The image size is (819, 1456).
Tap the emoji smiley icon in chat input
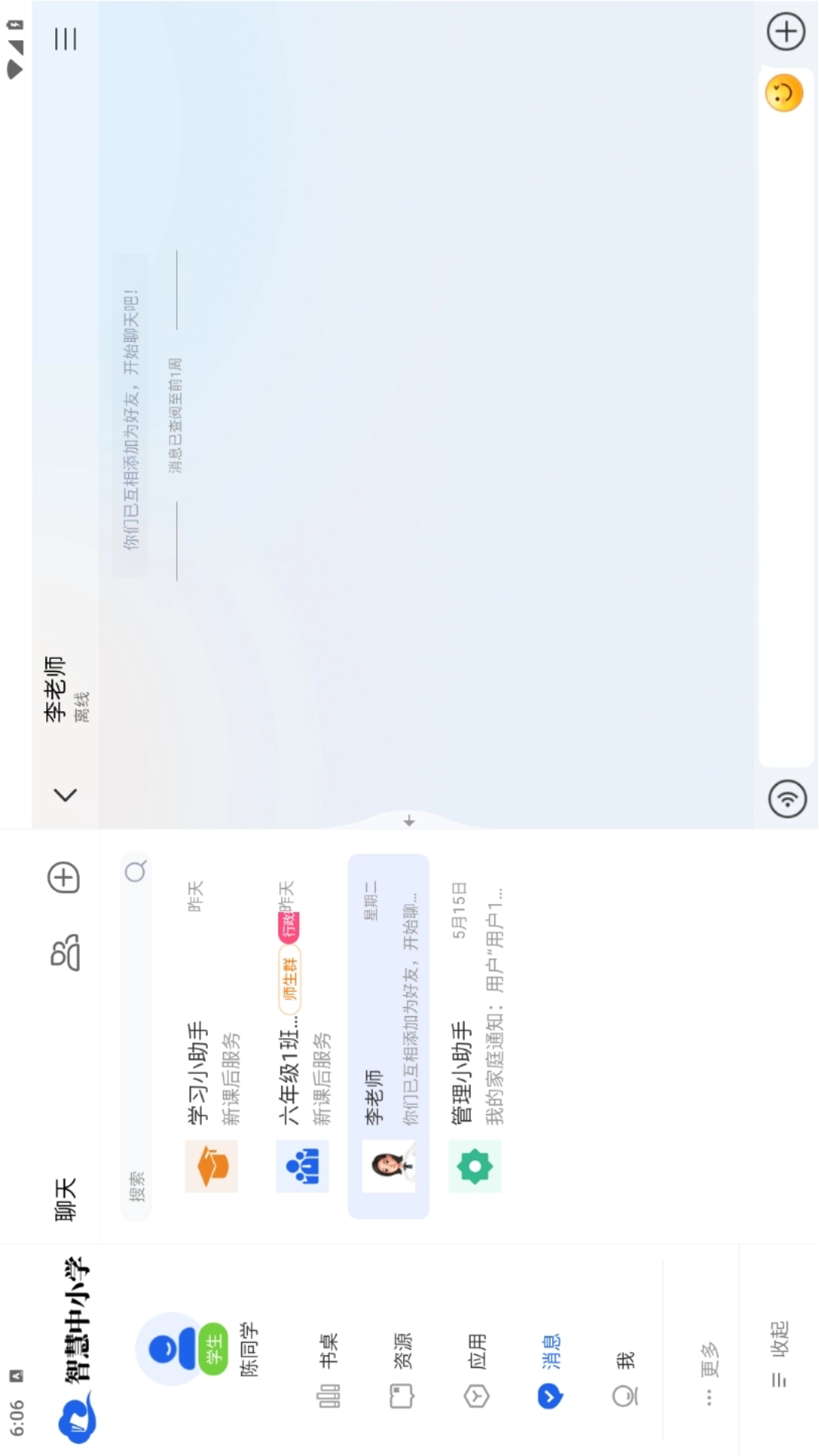point(783,93)
